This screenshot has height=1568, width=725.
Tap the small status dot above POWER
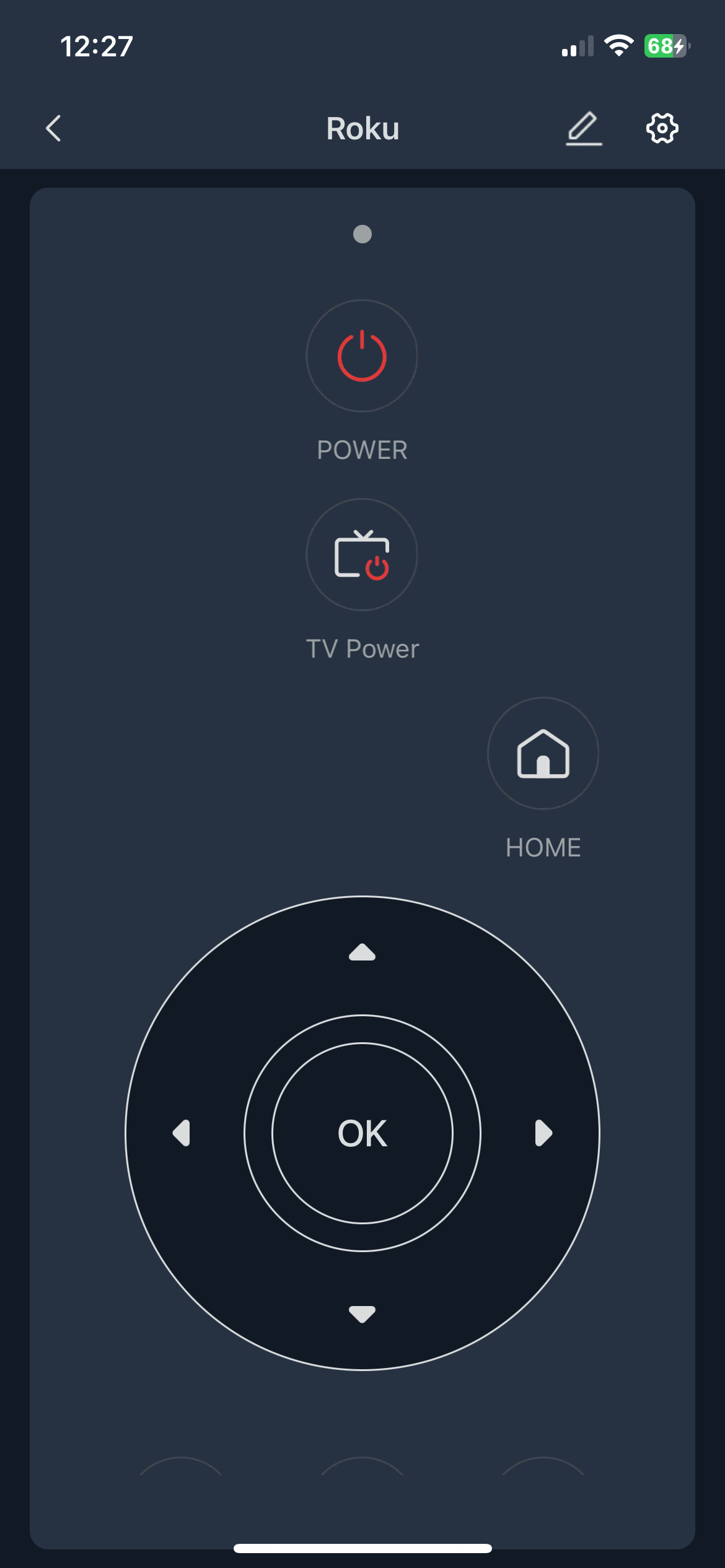coord(361,235)
